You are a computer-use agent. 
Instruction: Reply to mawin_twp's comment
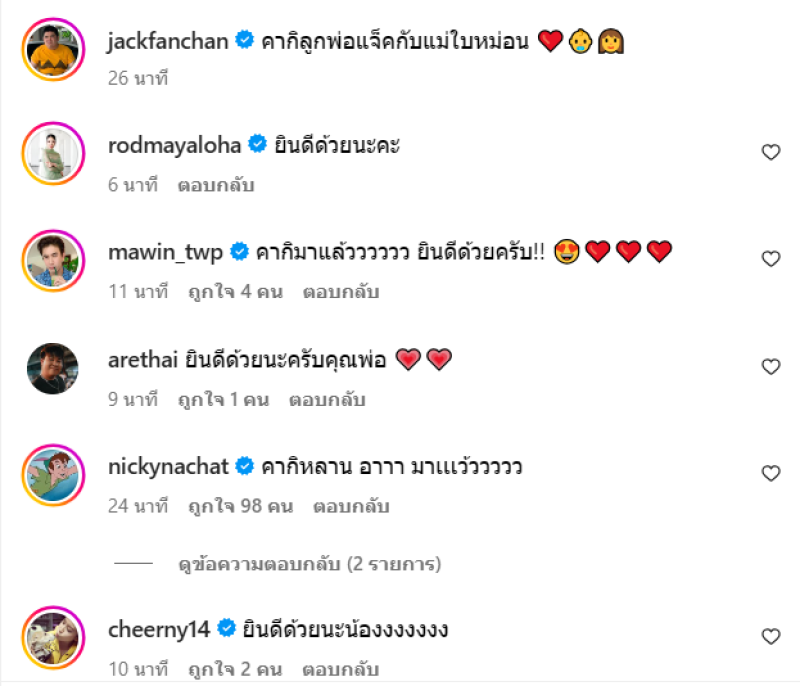click(333, 292)
